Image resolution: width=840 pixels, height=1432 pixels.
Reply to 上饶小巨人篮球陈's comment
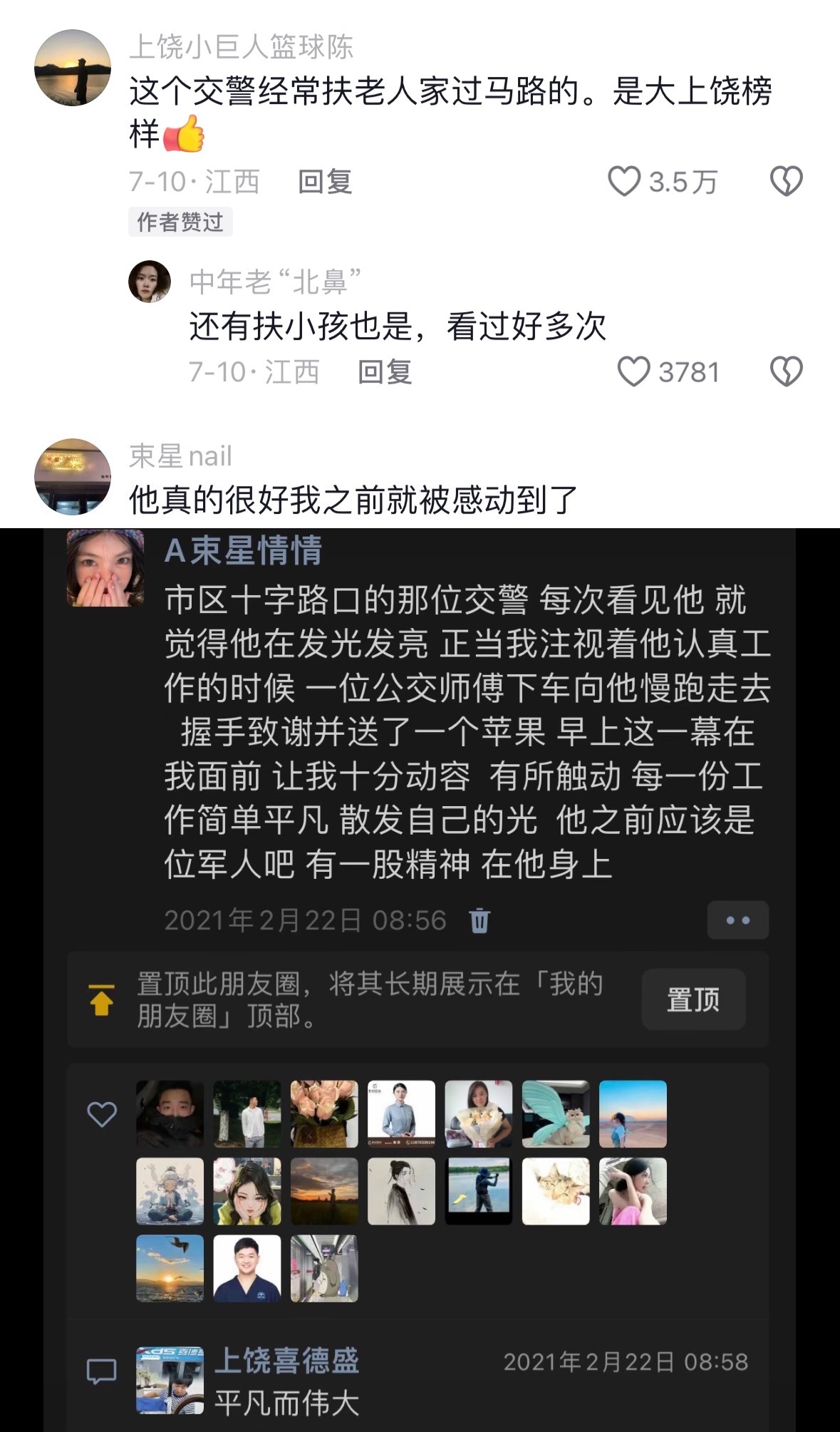[325, 182]
